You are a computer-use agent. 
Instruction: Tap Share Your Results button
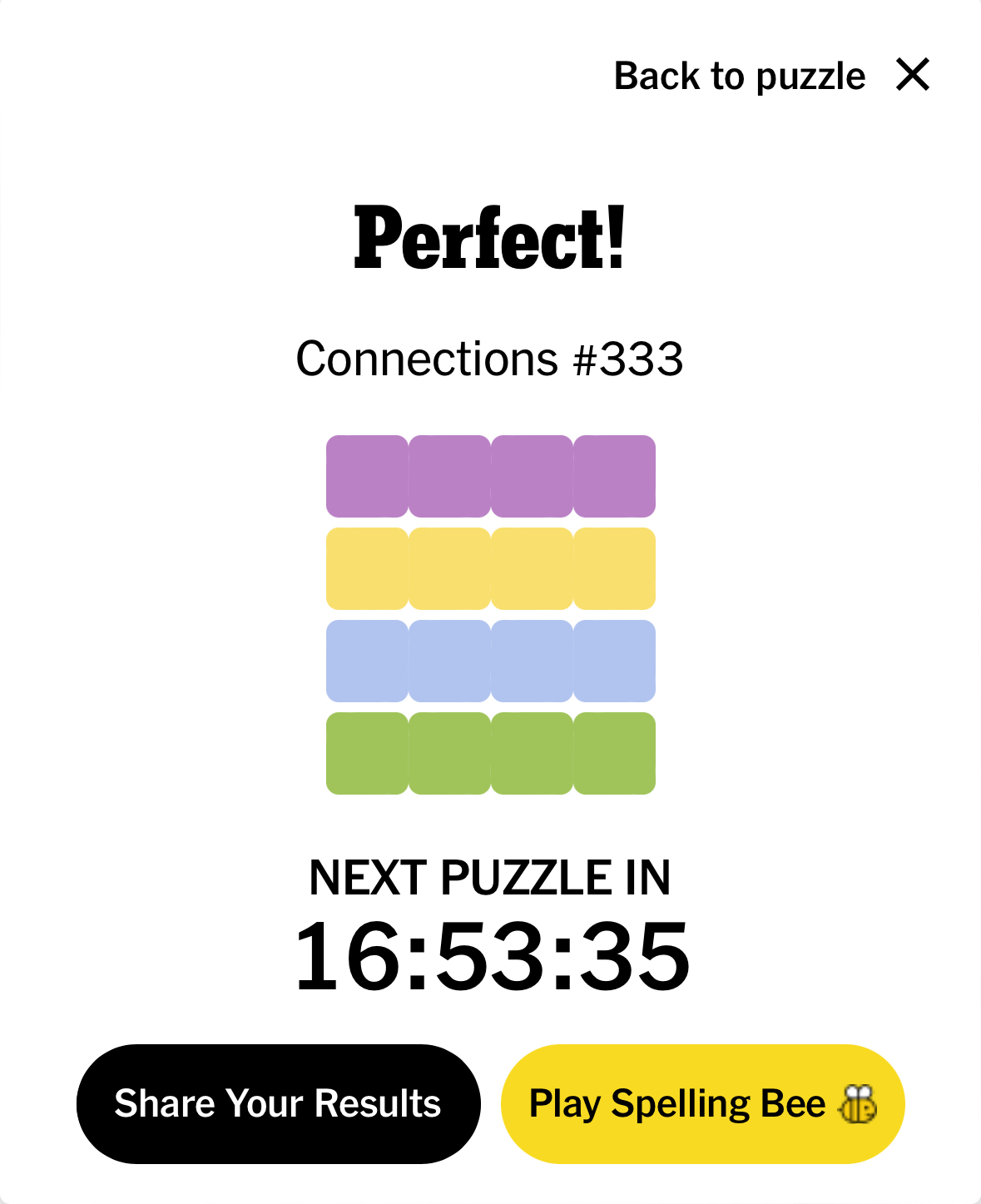click(278, 1103)
